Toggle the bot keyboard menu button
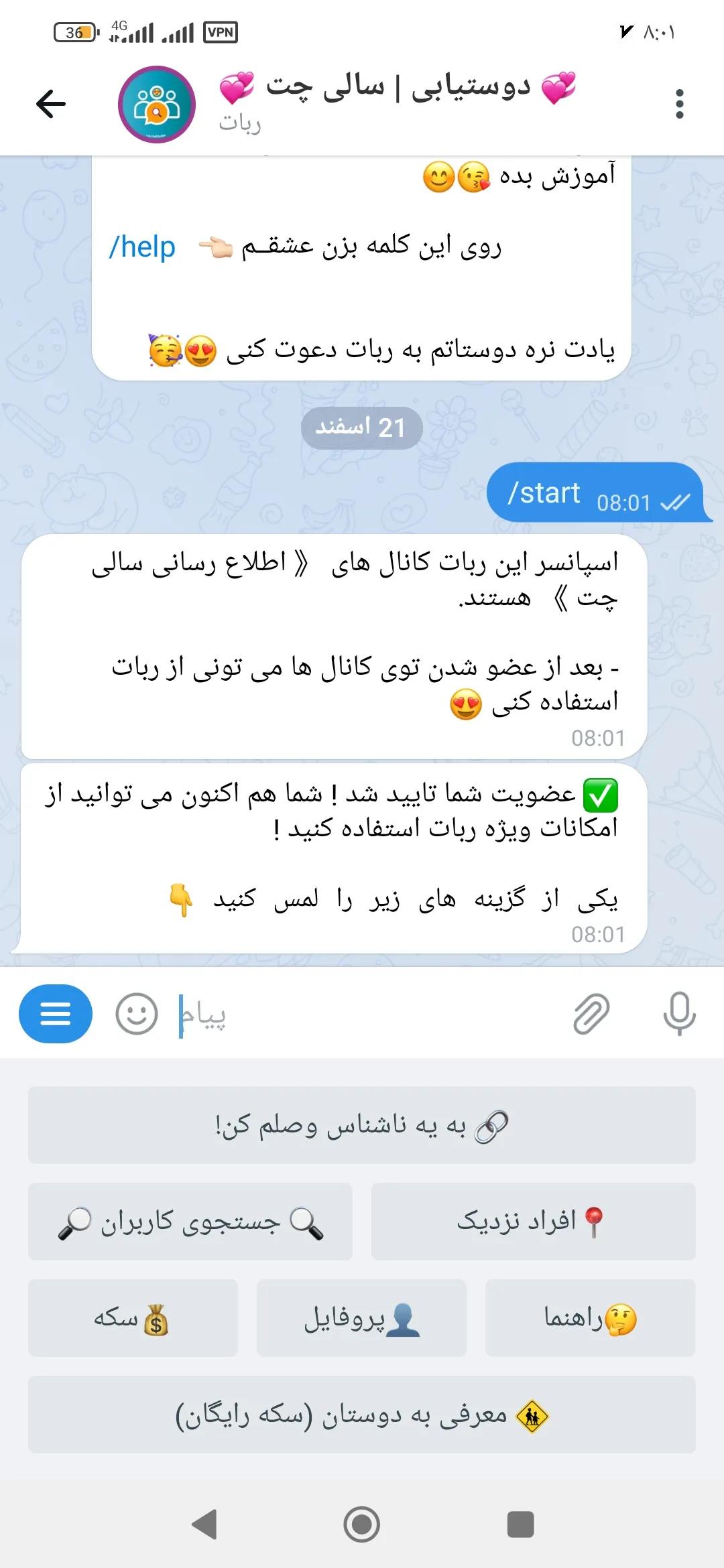This screenshot has width=724, height=1568. point(56,1014)
